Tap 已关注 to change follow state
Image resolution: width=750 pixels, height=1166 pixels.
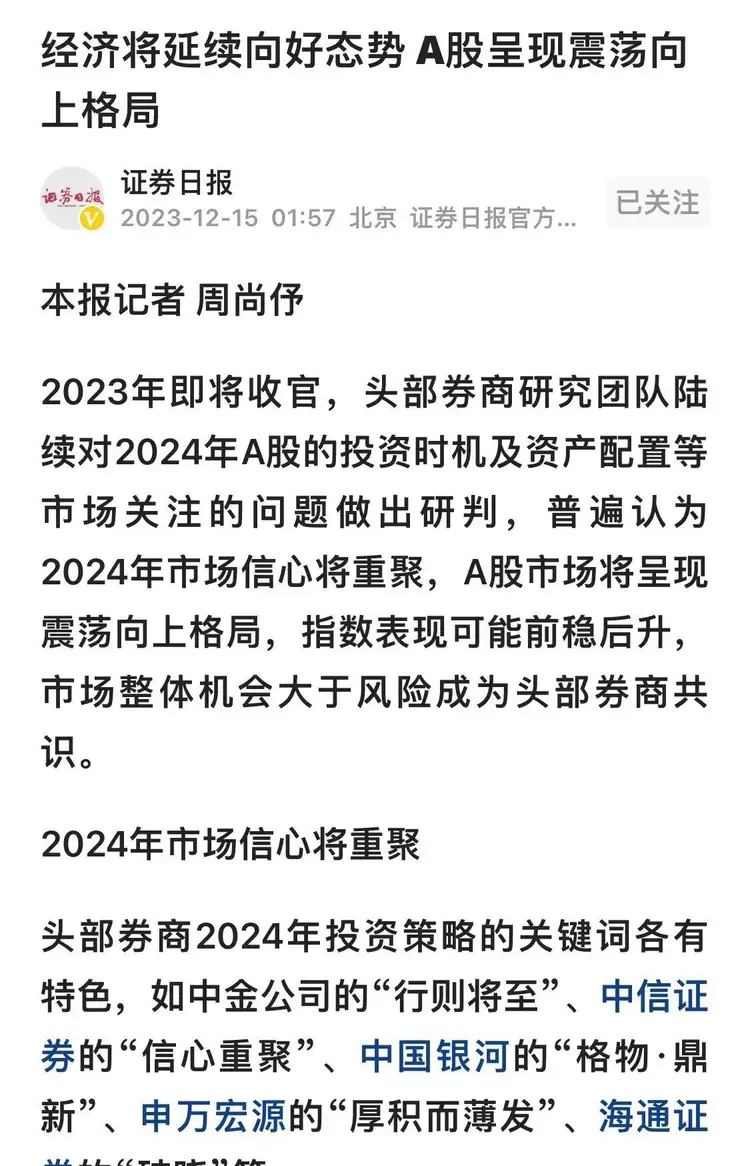click(x=656, y=202)
